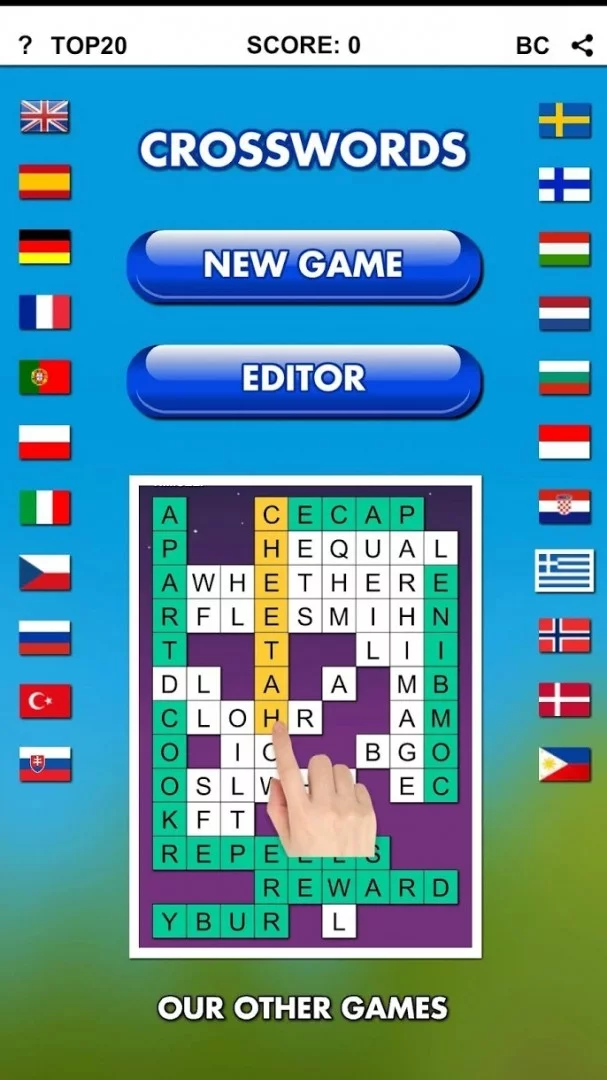Choose the Philippines flag

564,765
